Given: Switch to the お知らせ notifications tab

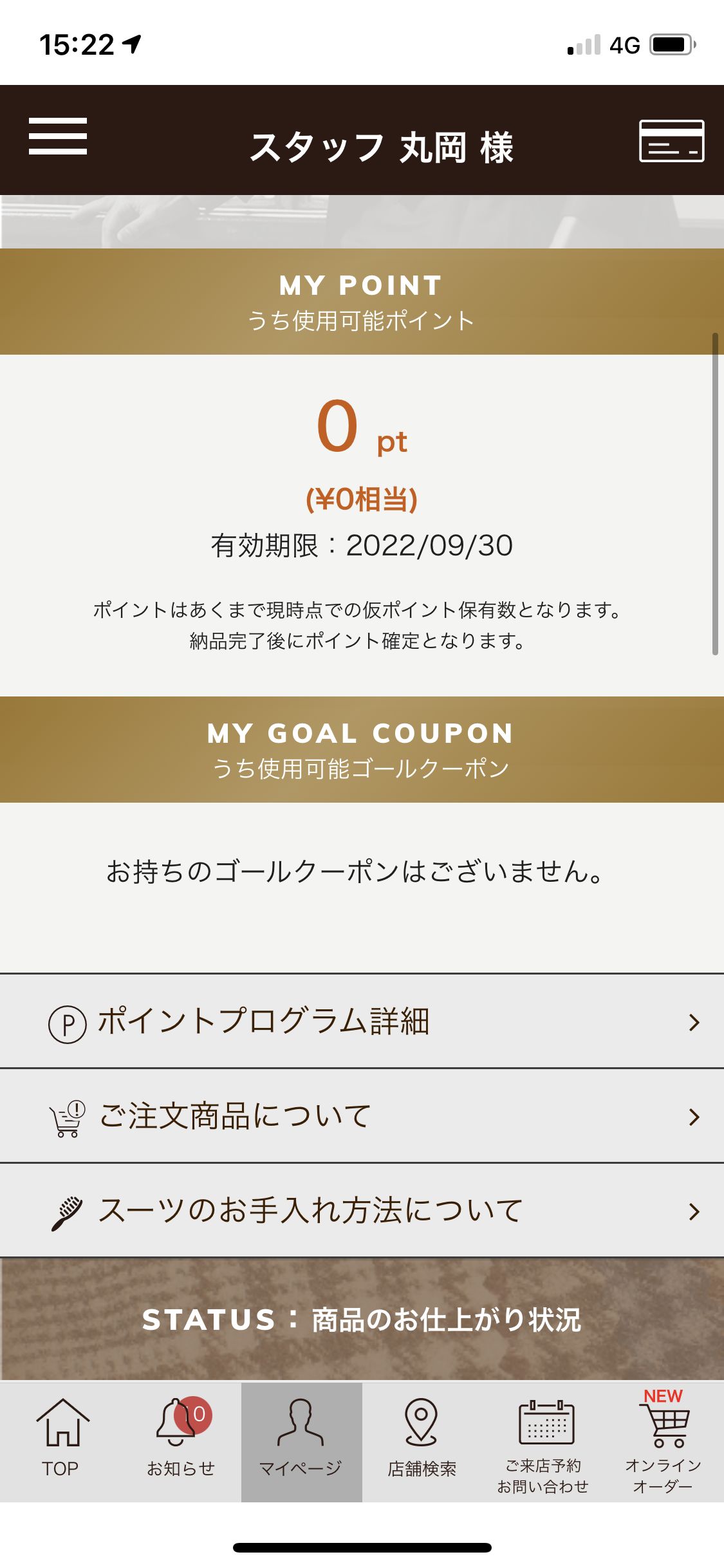Looking at the screenshot, I should click(x=181, y=1441).
